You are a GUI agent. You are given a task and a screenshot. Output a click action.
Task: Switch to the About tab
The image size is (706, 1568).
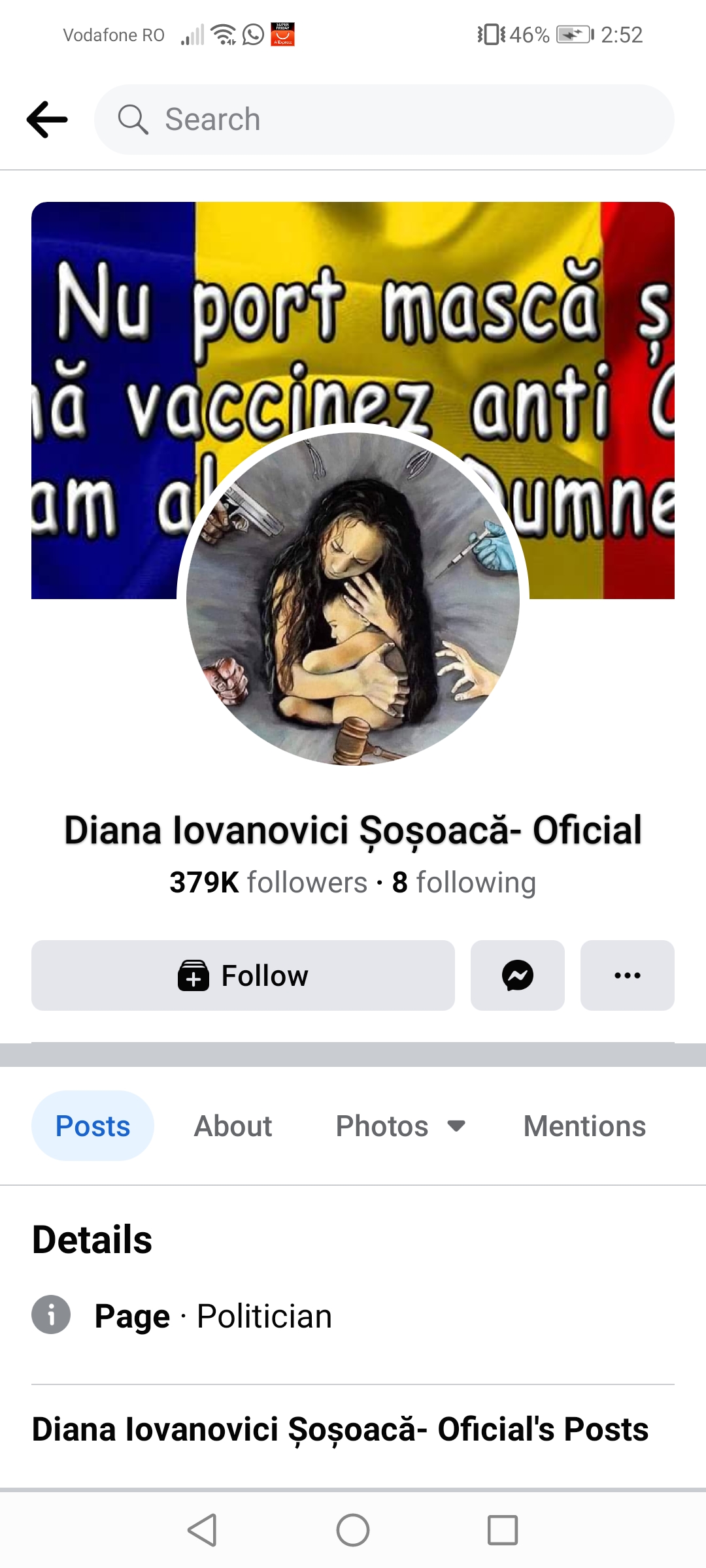[x=233, y=1125]
